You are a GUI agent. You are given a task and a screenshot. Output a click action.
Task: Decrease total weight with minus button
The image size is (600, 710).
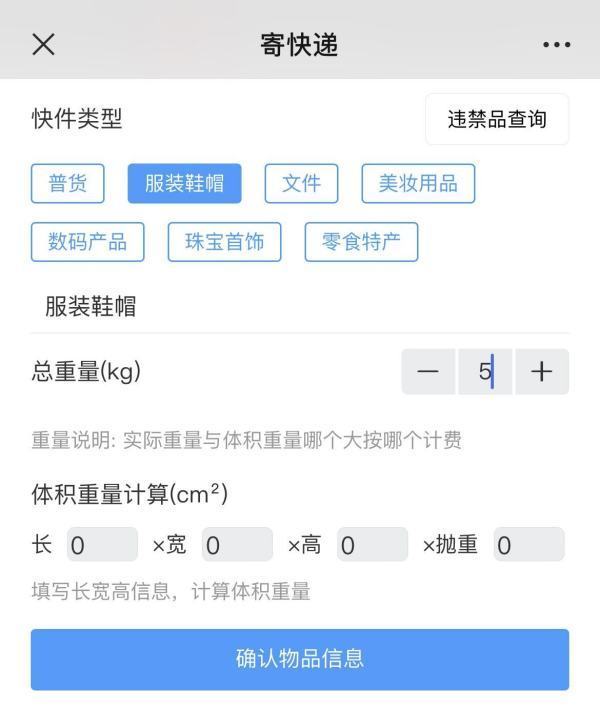pyautogui.click(x=428, y=372)
